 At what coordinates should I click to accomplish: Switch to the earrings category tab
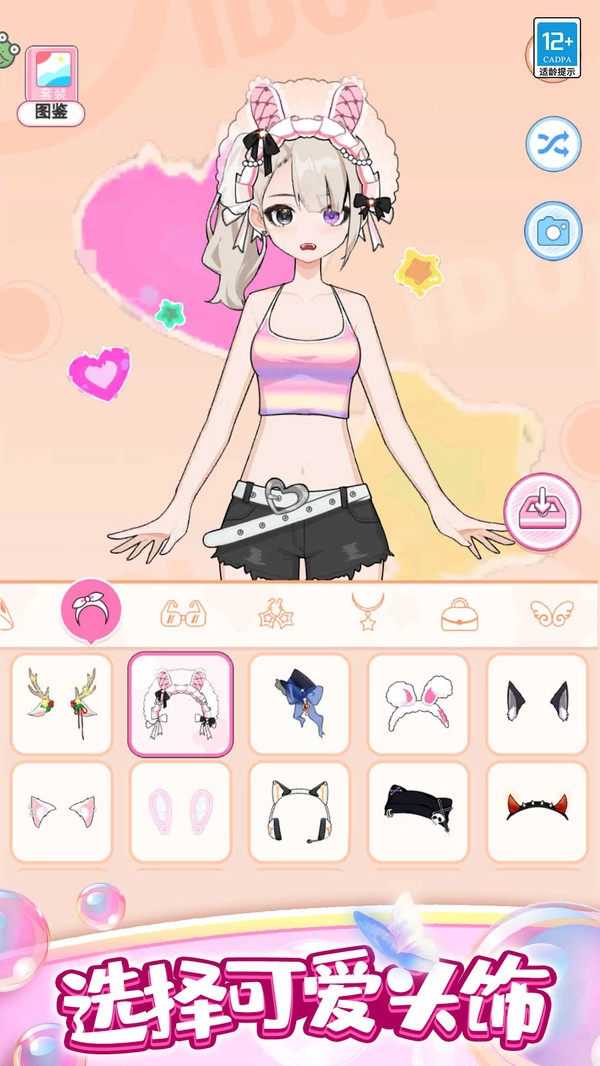click(x=275, y=612)
